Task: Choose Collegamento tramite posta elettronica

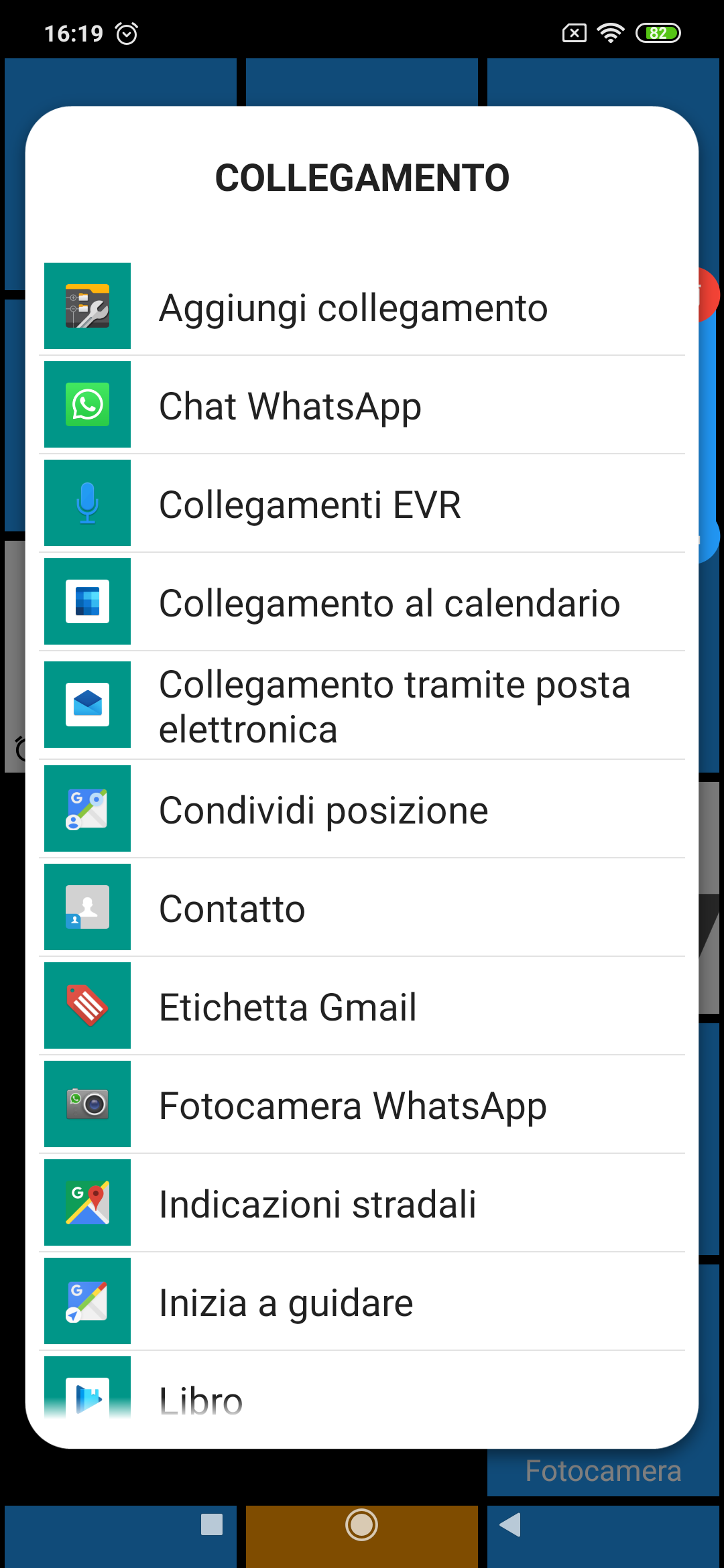Action: point(362,706)
